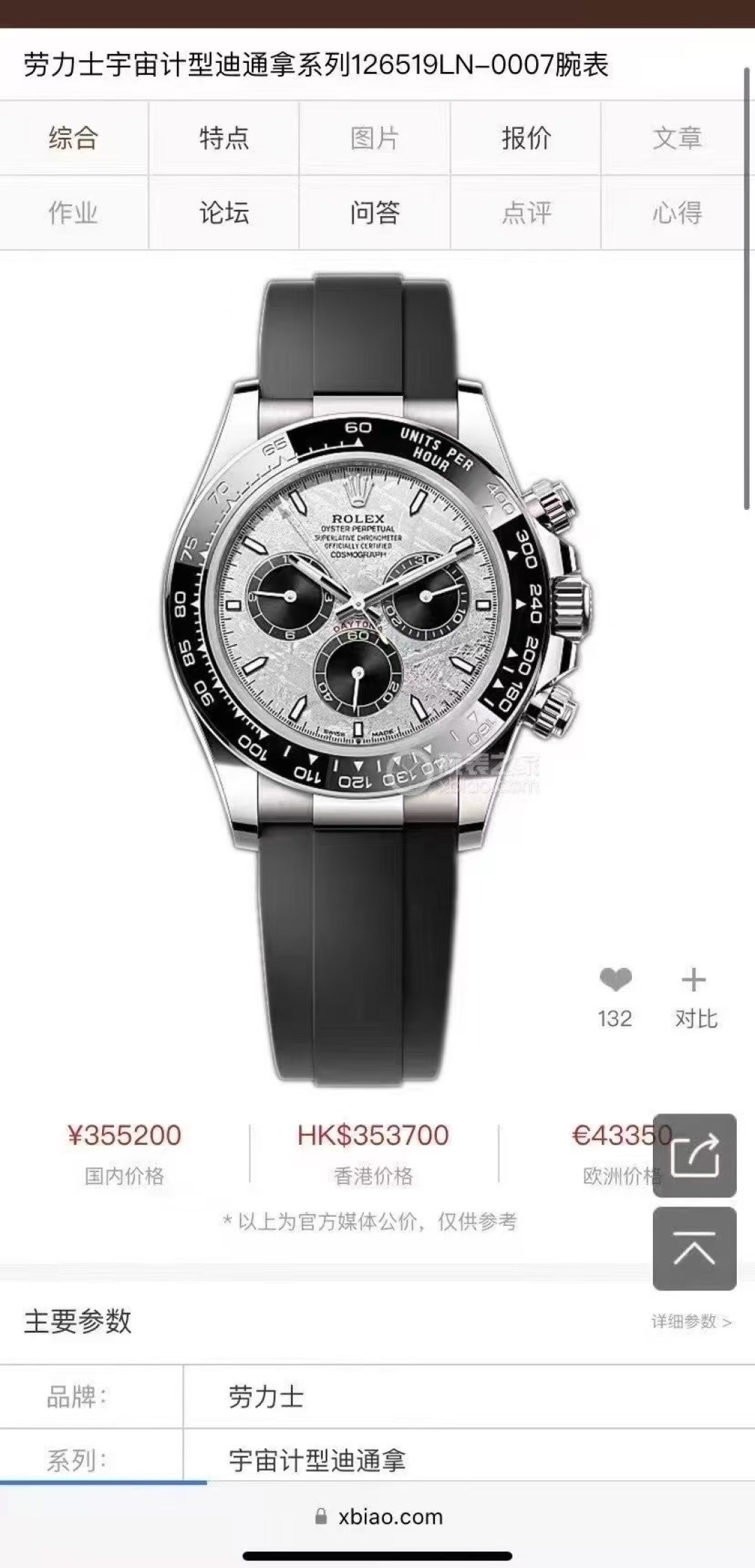Viewport: 755px width, 1568px height.
Task: Switch to the 综合 tab
Action: click(x=73, y=138)
